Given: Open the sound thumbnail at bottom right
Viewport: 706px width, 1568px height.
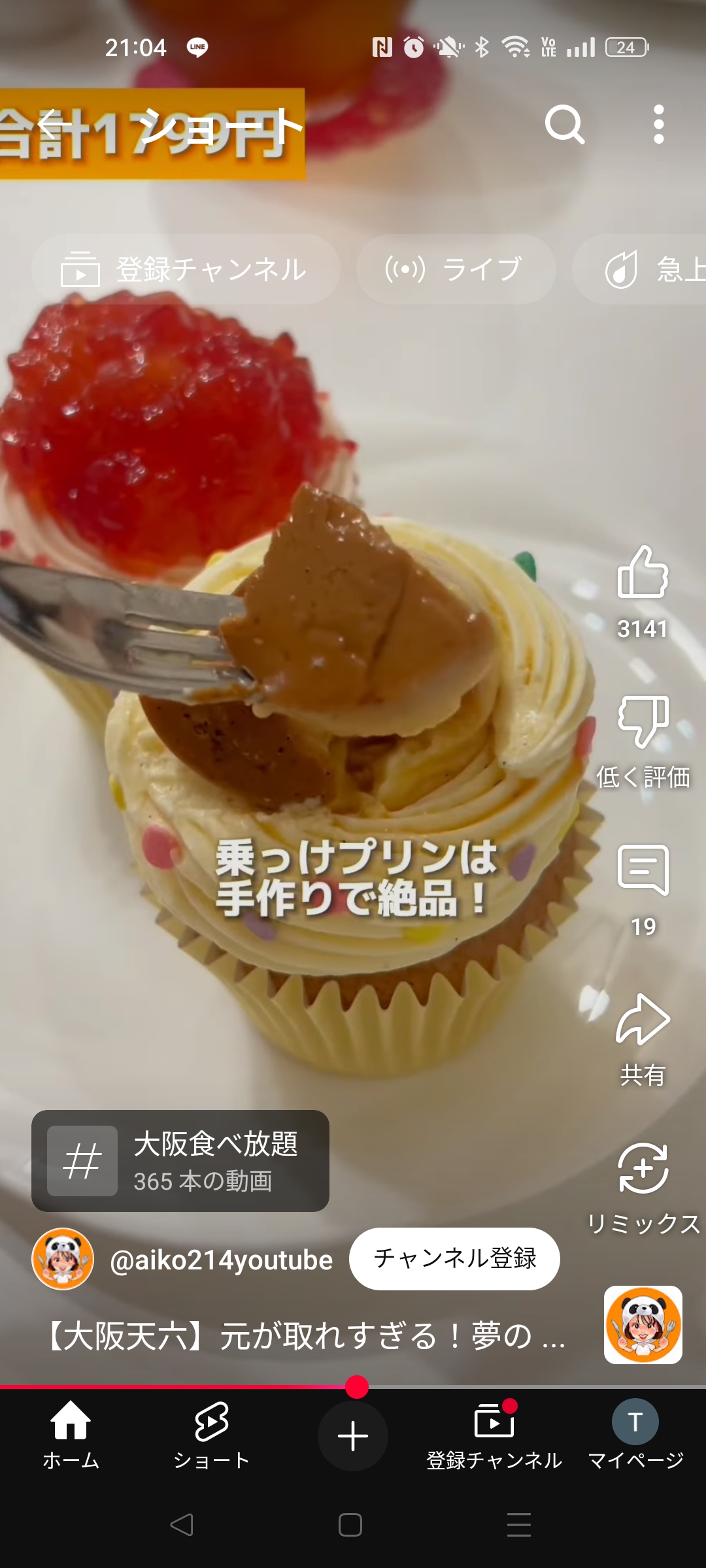Looking at the screenshot, I should [x=643, y=1325].
